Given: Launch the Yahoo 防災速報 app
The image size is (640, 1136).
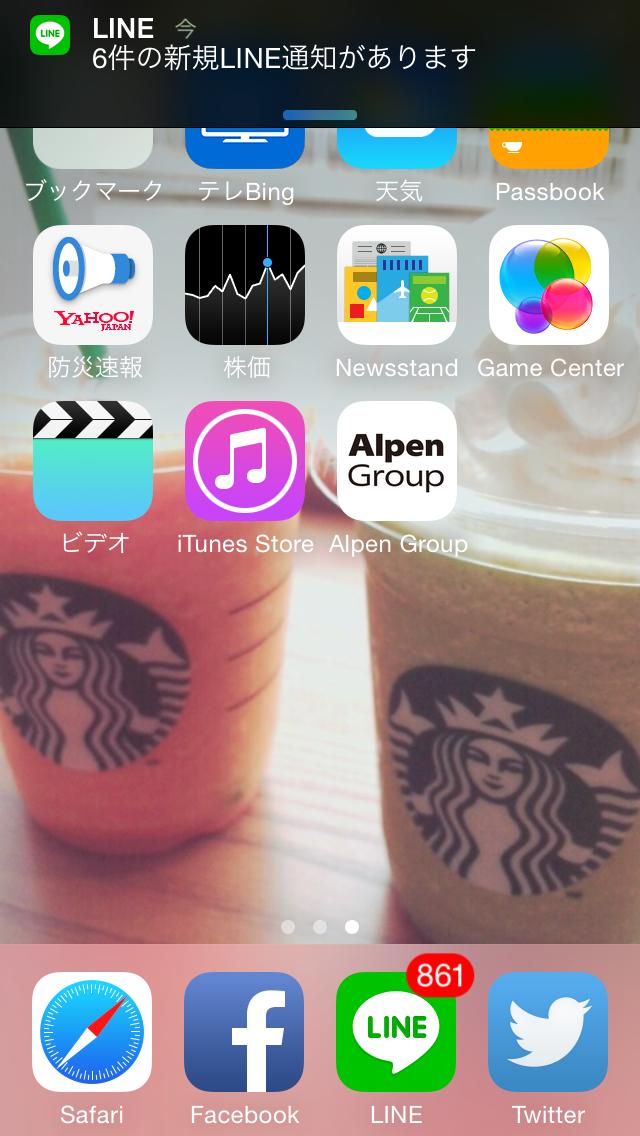Looking at the screenshot, I should 93,285.
